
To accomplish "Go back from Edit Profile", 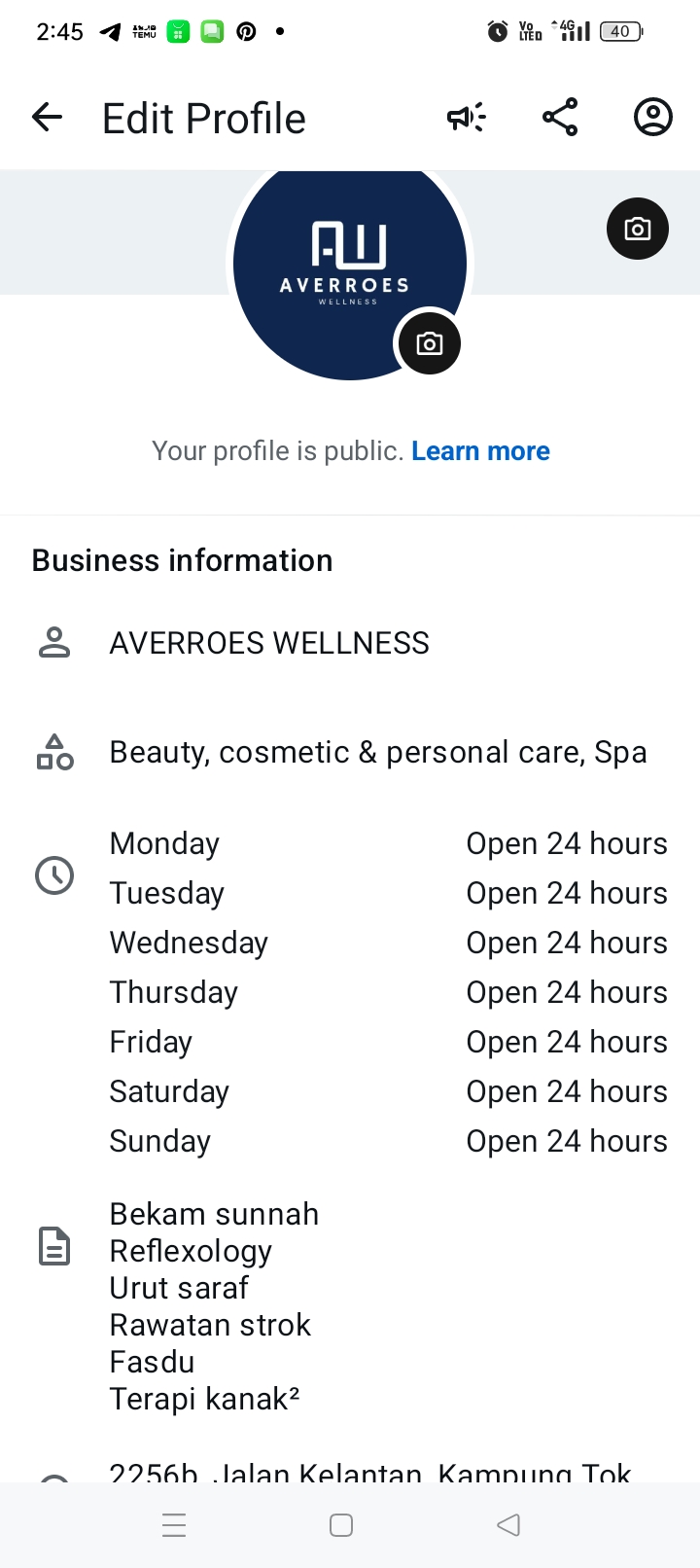I will click(47, 118).
